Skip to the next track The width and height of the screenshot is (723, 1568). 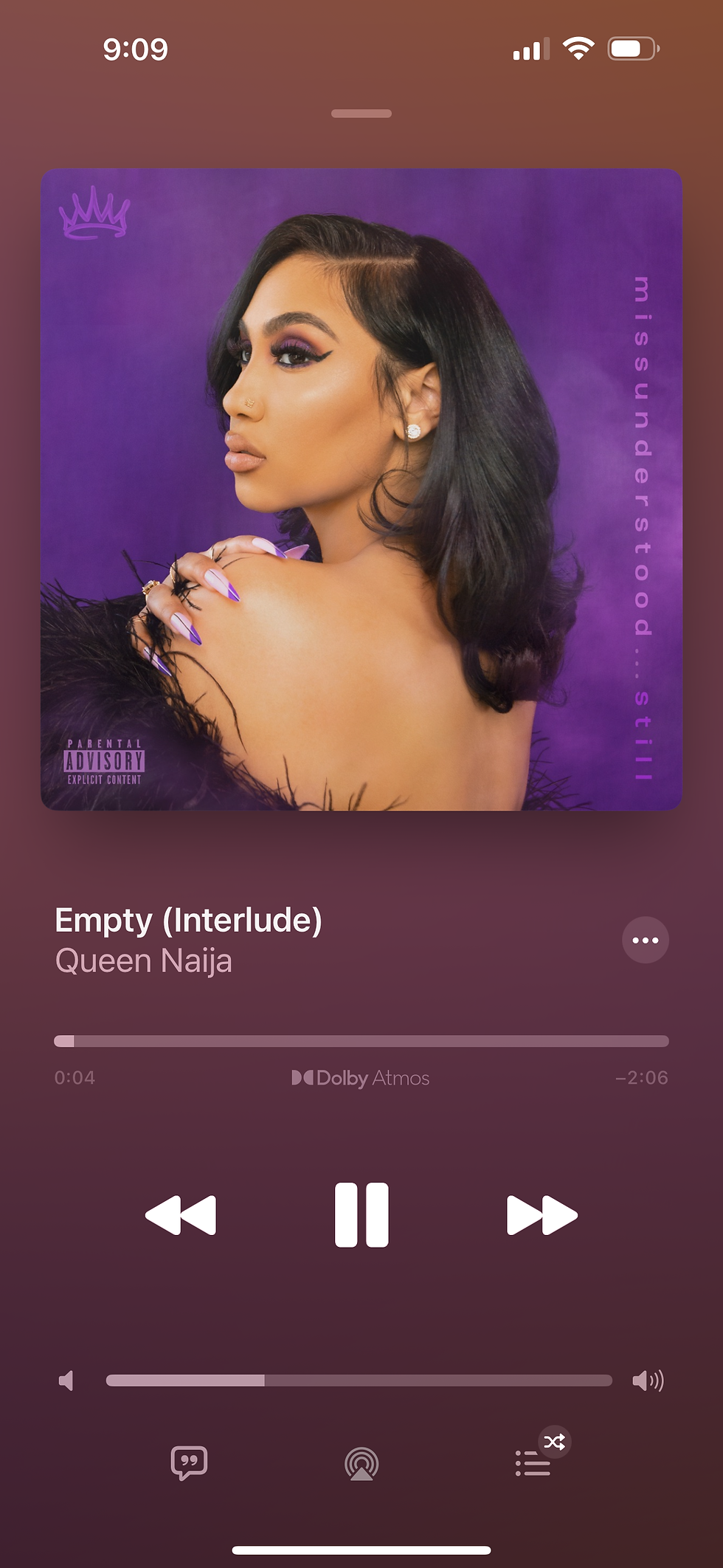click(542, 1214)
